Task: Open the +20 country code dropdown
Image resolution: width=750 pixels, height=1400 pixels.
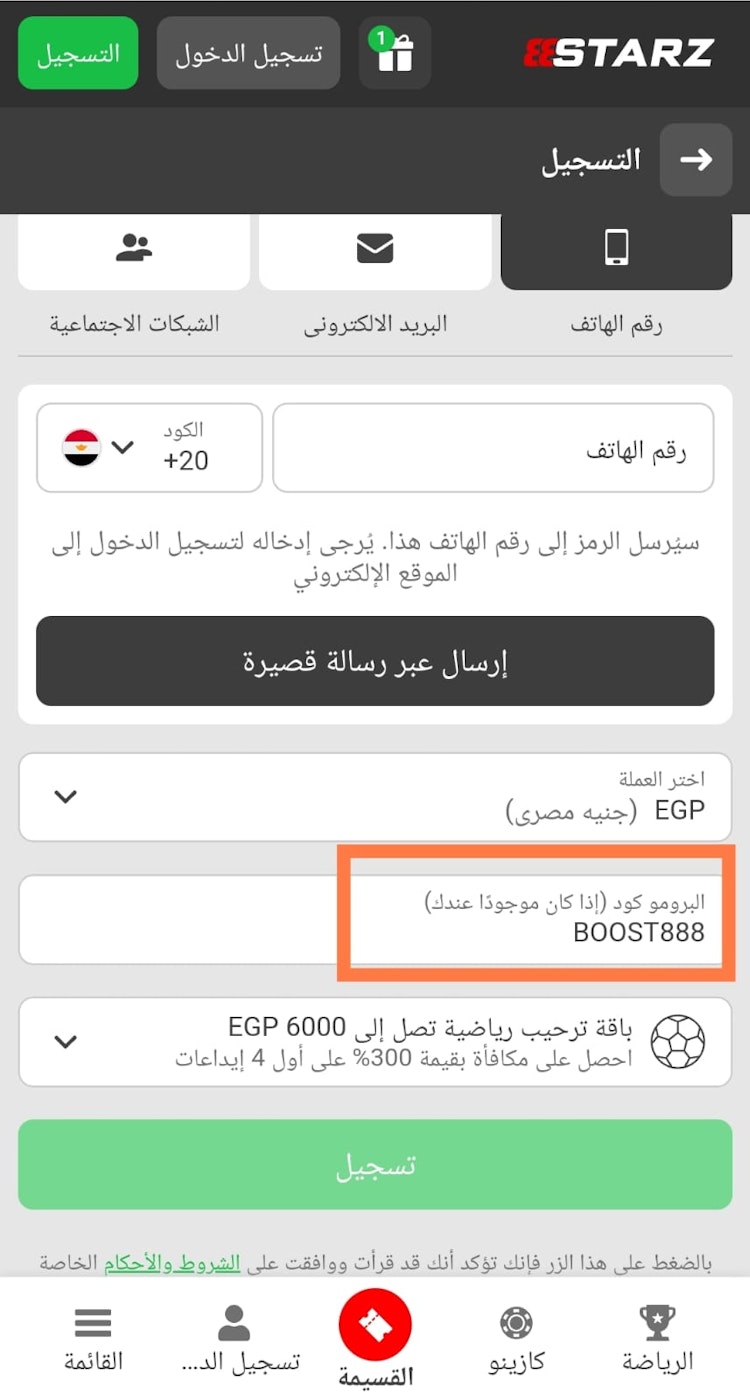Action: (x=149, y=448)
